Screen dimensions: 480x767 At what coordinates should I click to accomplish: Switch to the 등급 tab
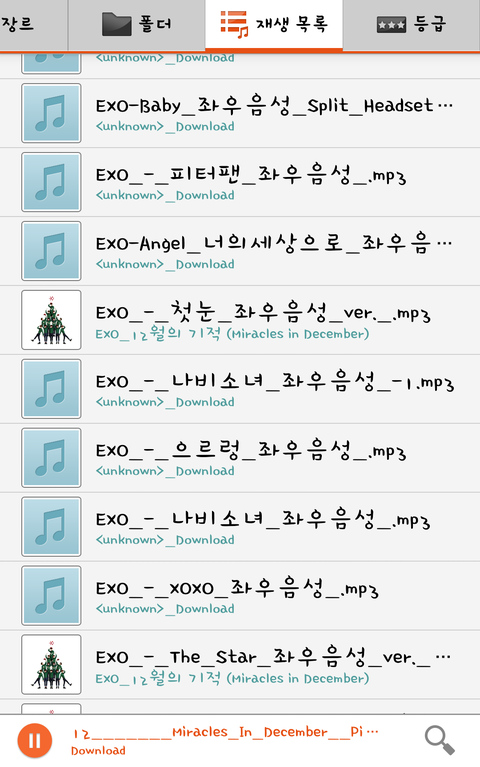(411, 24)
